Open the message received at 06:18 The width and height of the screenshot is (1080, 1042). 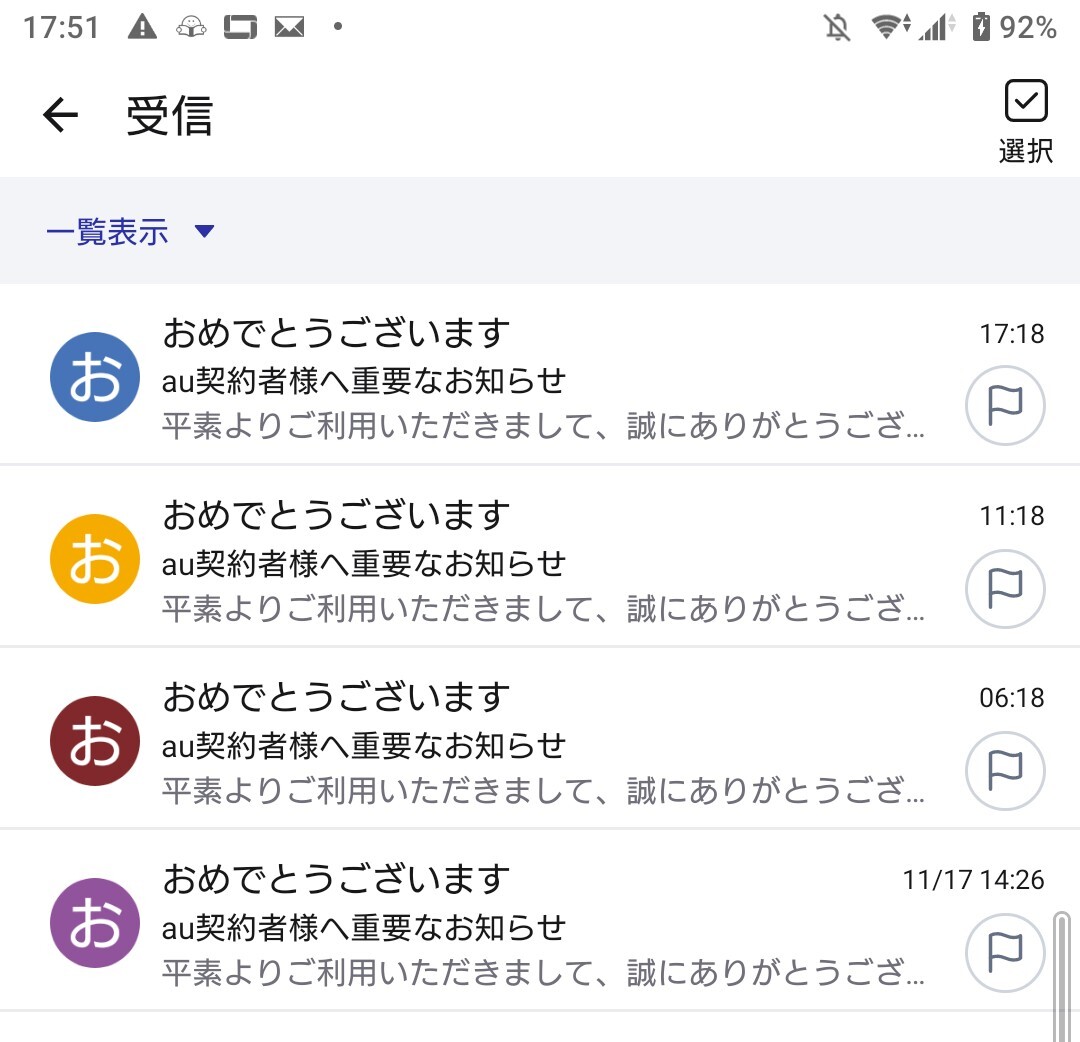(540, 744)
